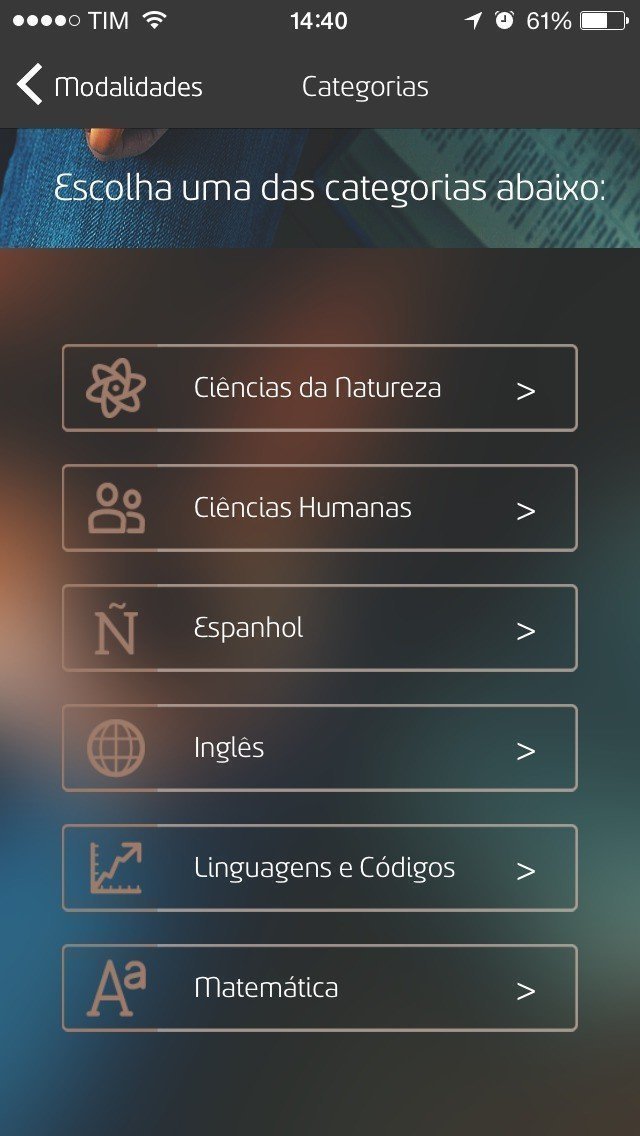Choose the Espanhol category

coord(319,628)
